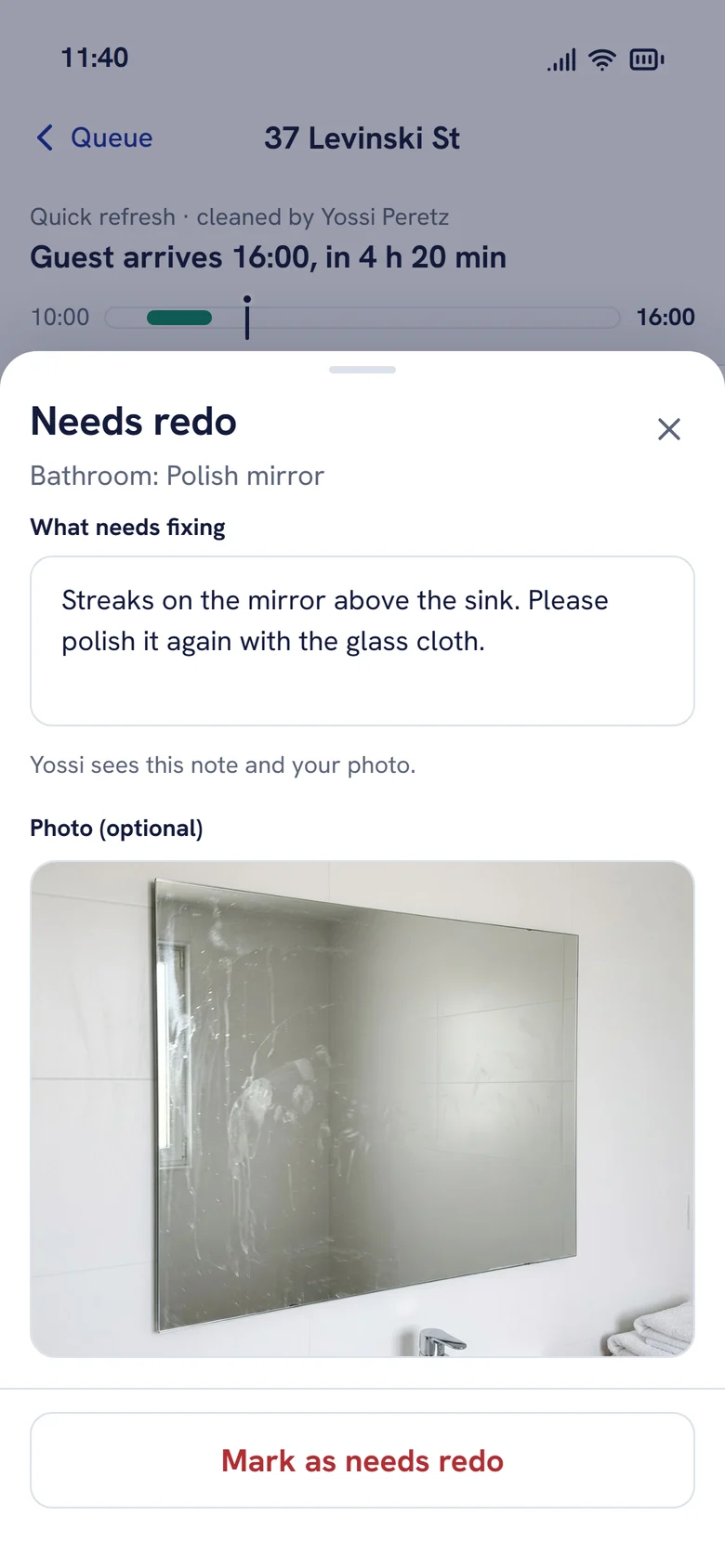Tap Mark as needs redo
Viewport: 725px width, 1568px height.
[362, 1460]
